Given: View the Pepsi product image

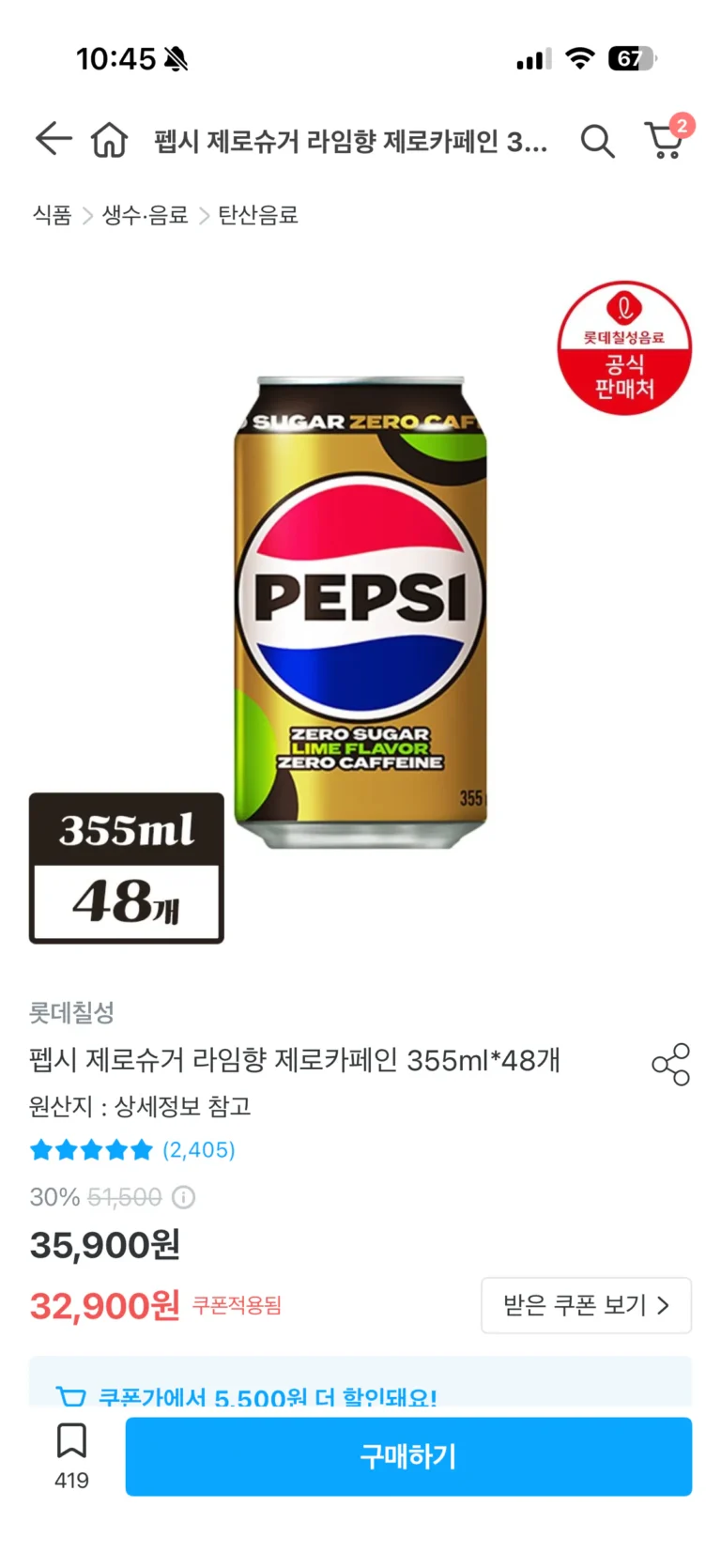Looking at the screenshot, I should 360,610.
